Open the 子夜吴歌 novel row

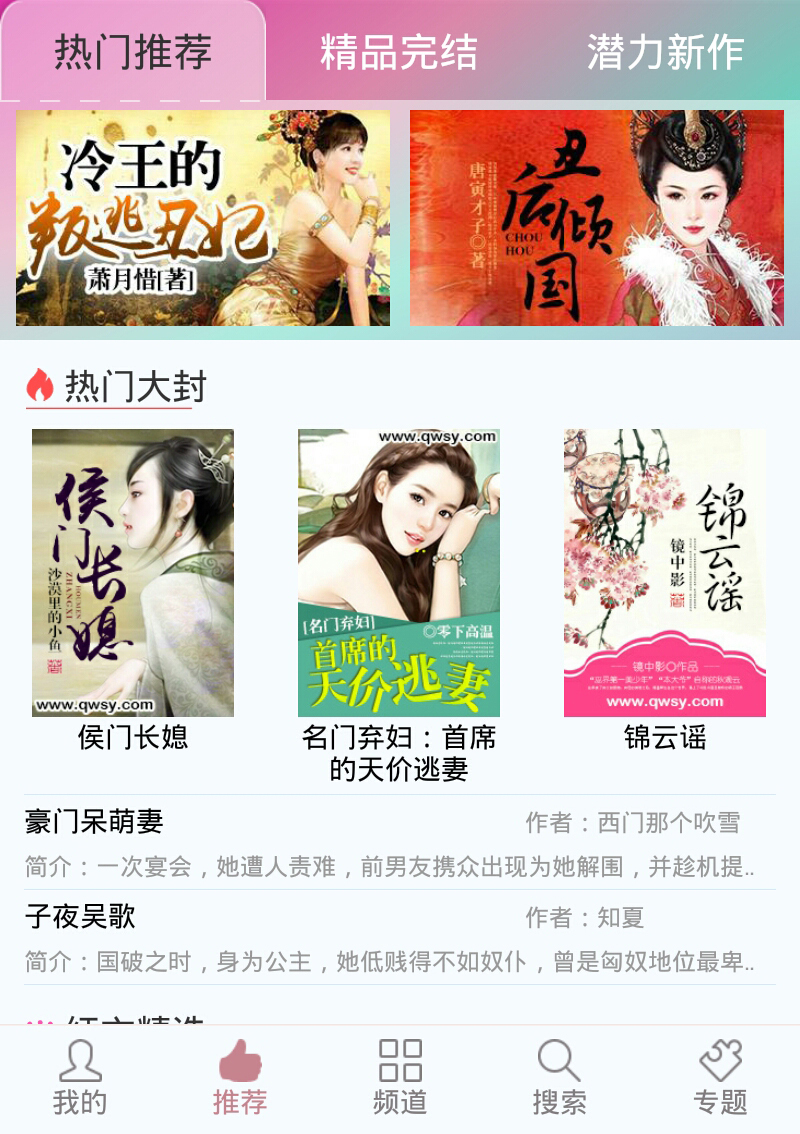coord(399,938)
